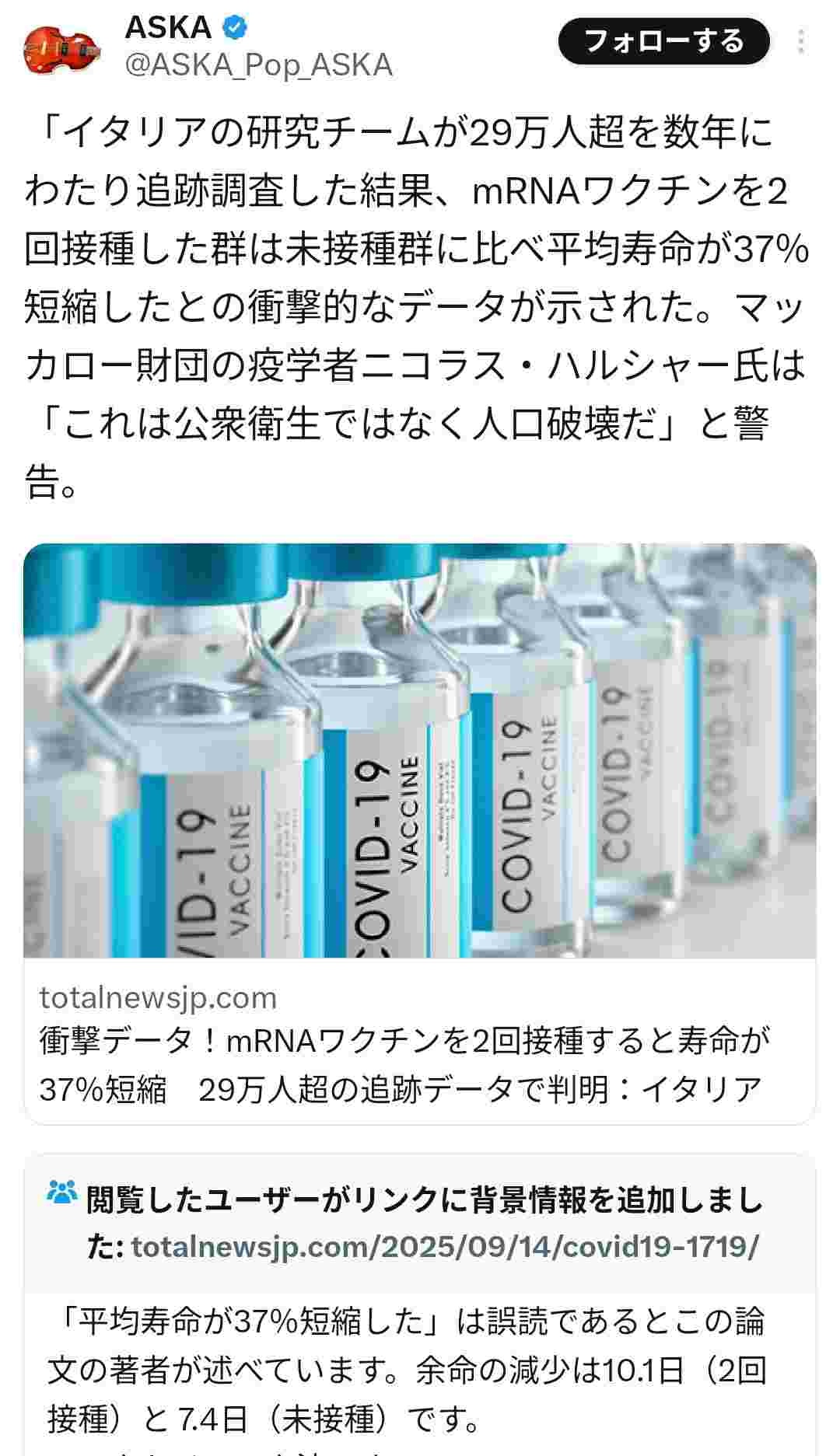The image size is (840, 1456).
Task: Open the totalnewsjp.com/2025/09/14/covid19-1719 link
Action: coord(444,1248)
